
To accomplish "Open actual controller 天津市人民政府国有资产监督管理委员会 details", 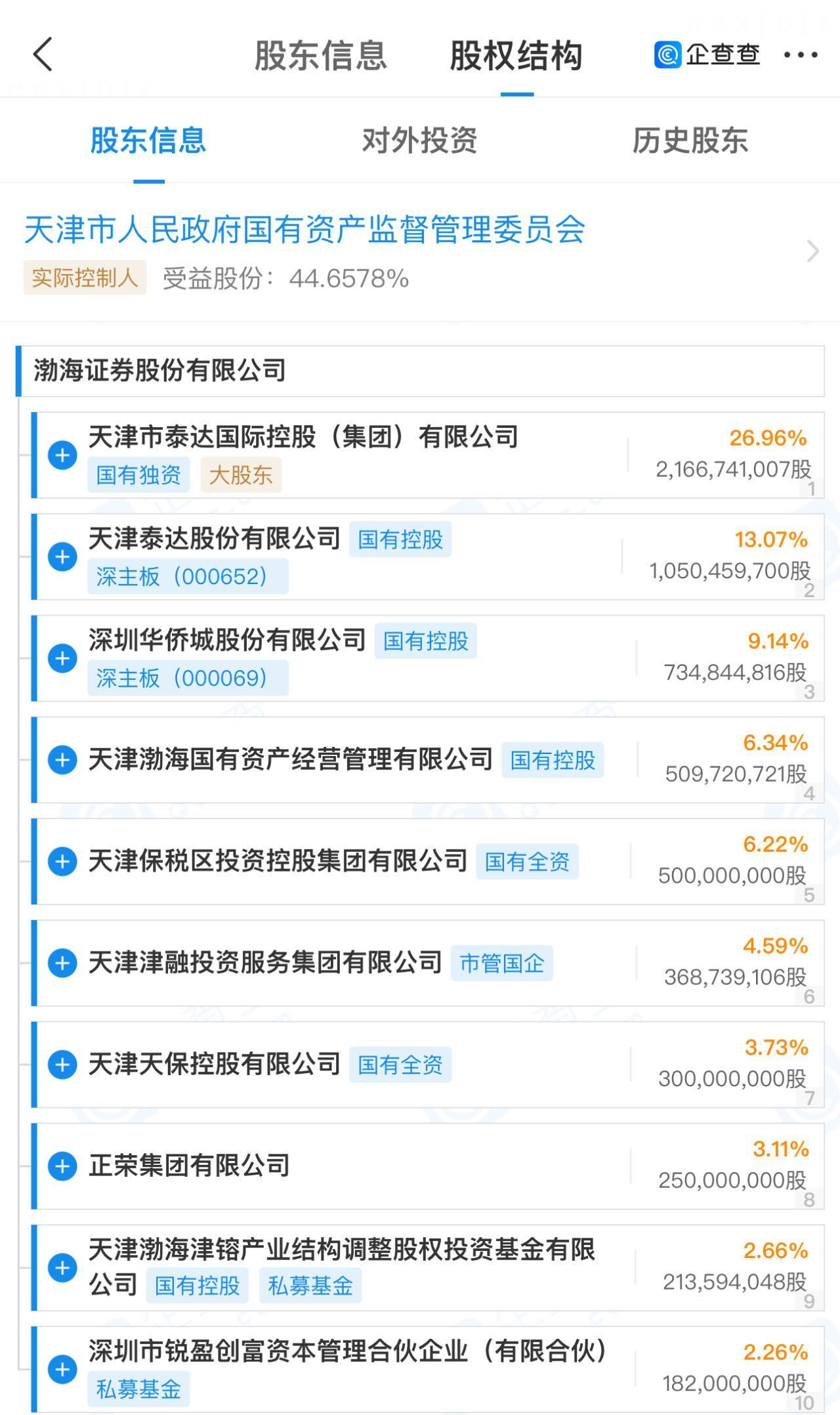I will pos(420,252).
